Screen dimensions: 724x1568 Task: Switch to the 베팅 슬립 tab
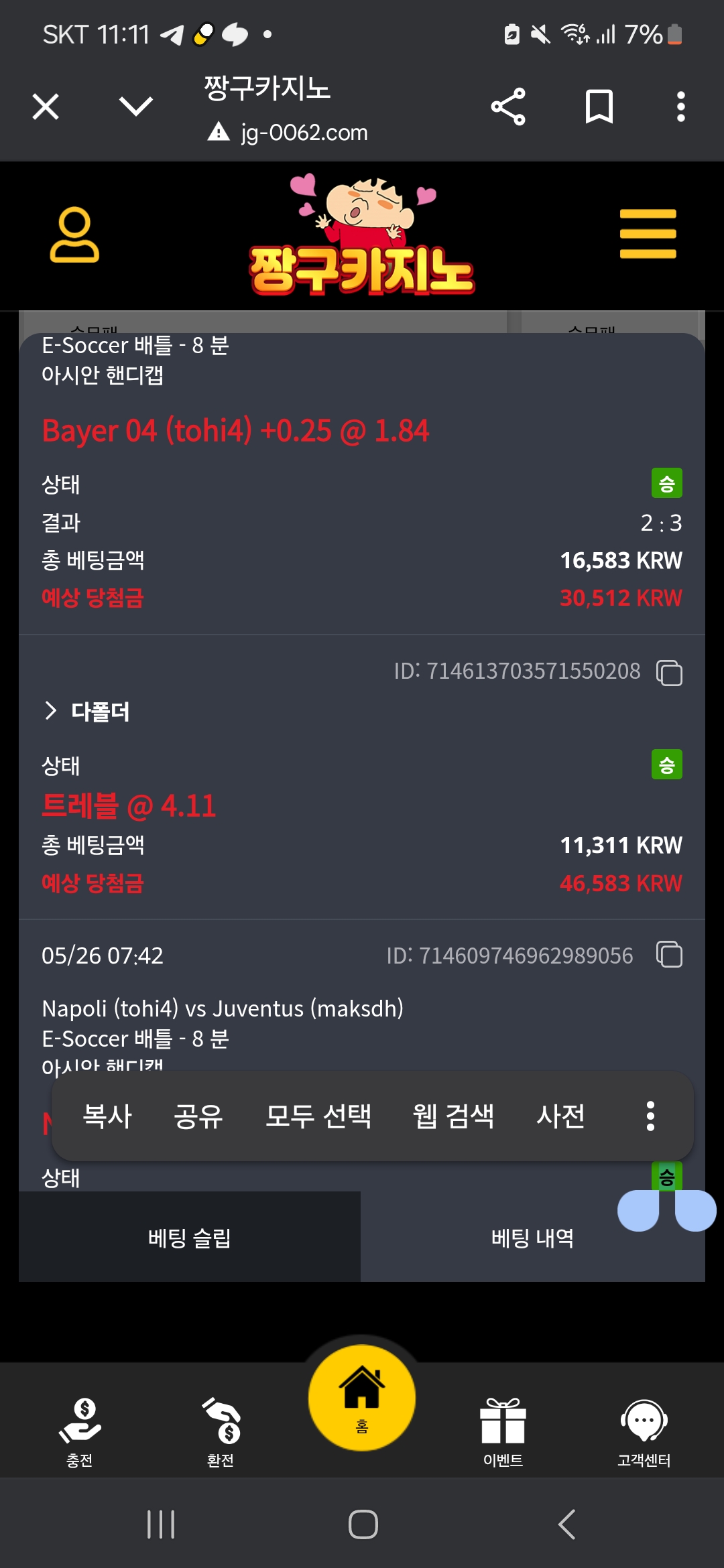[x=190, y=1237]
